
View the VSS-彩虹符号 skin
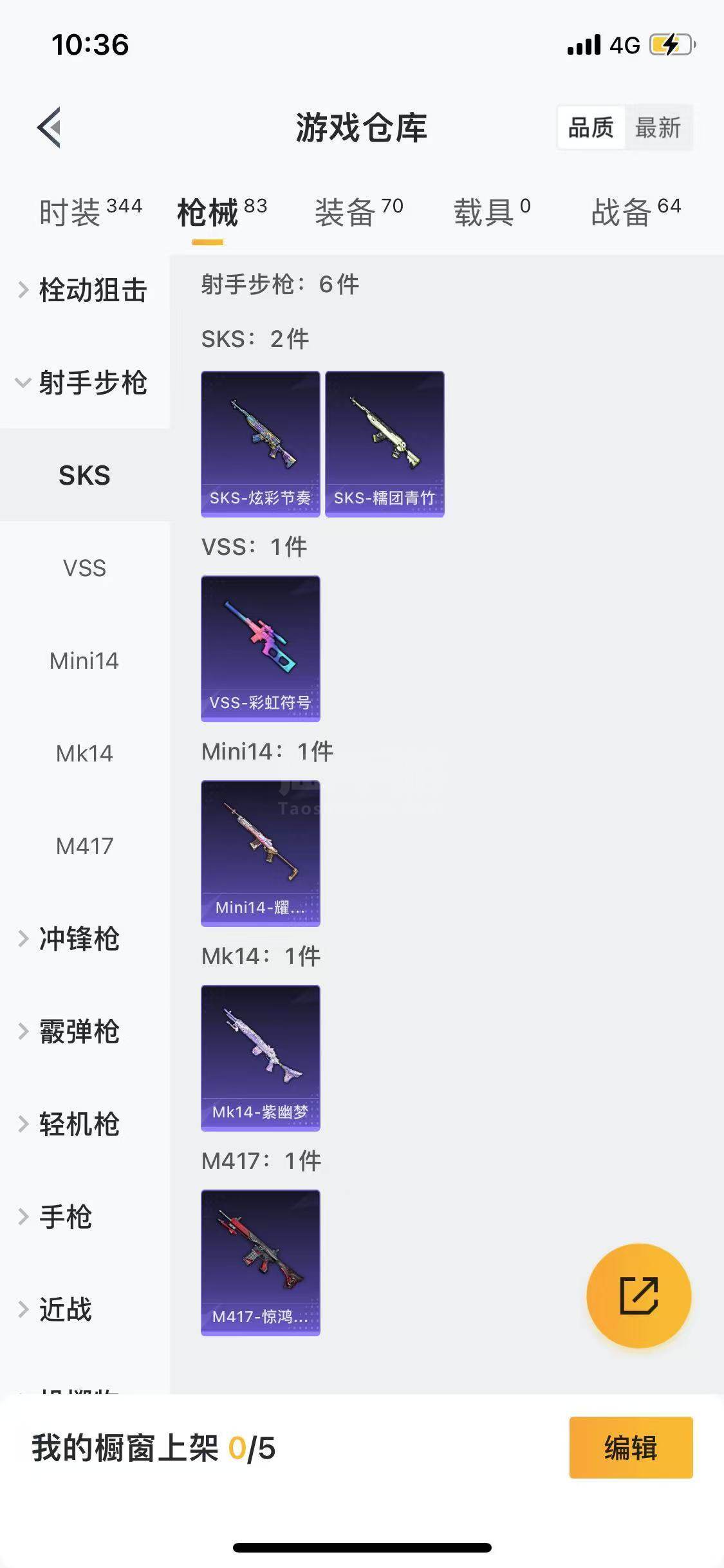click(x=261, y=648)
